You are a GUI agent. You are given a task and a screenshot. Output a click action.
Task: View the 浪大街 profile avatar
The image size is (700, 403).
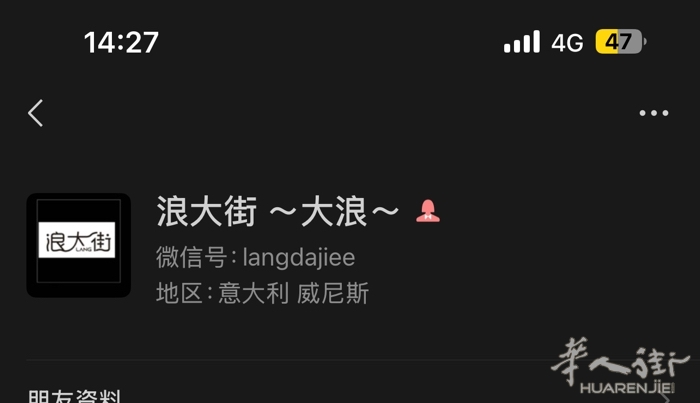79,245
